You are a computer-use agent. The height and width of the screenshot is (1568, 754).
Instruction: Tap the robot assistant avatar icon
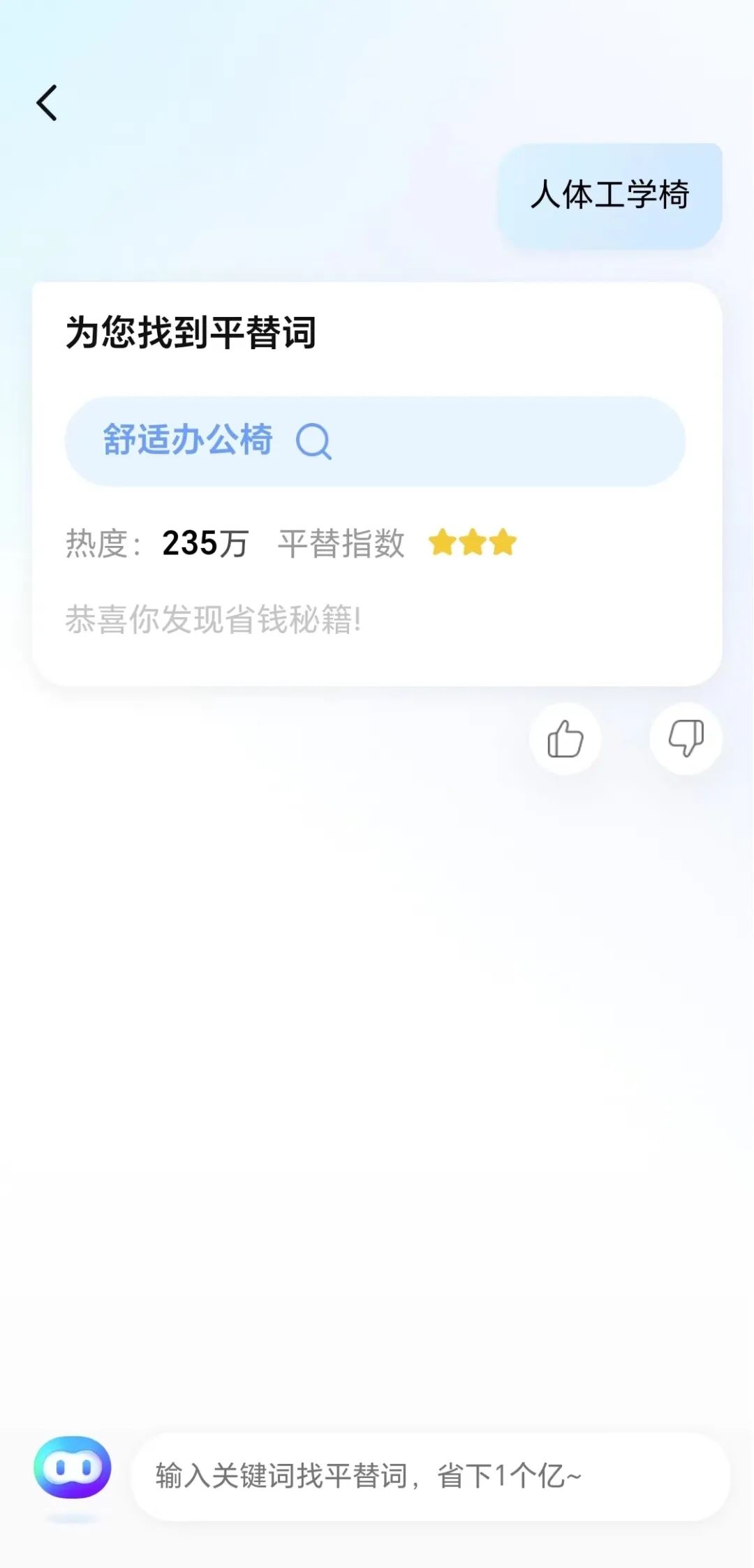(73, 1467)
